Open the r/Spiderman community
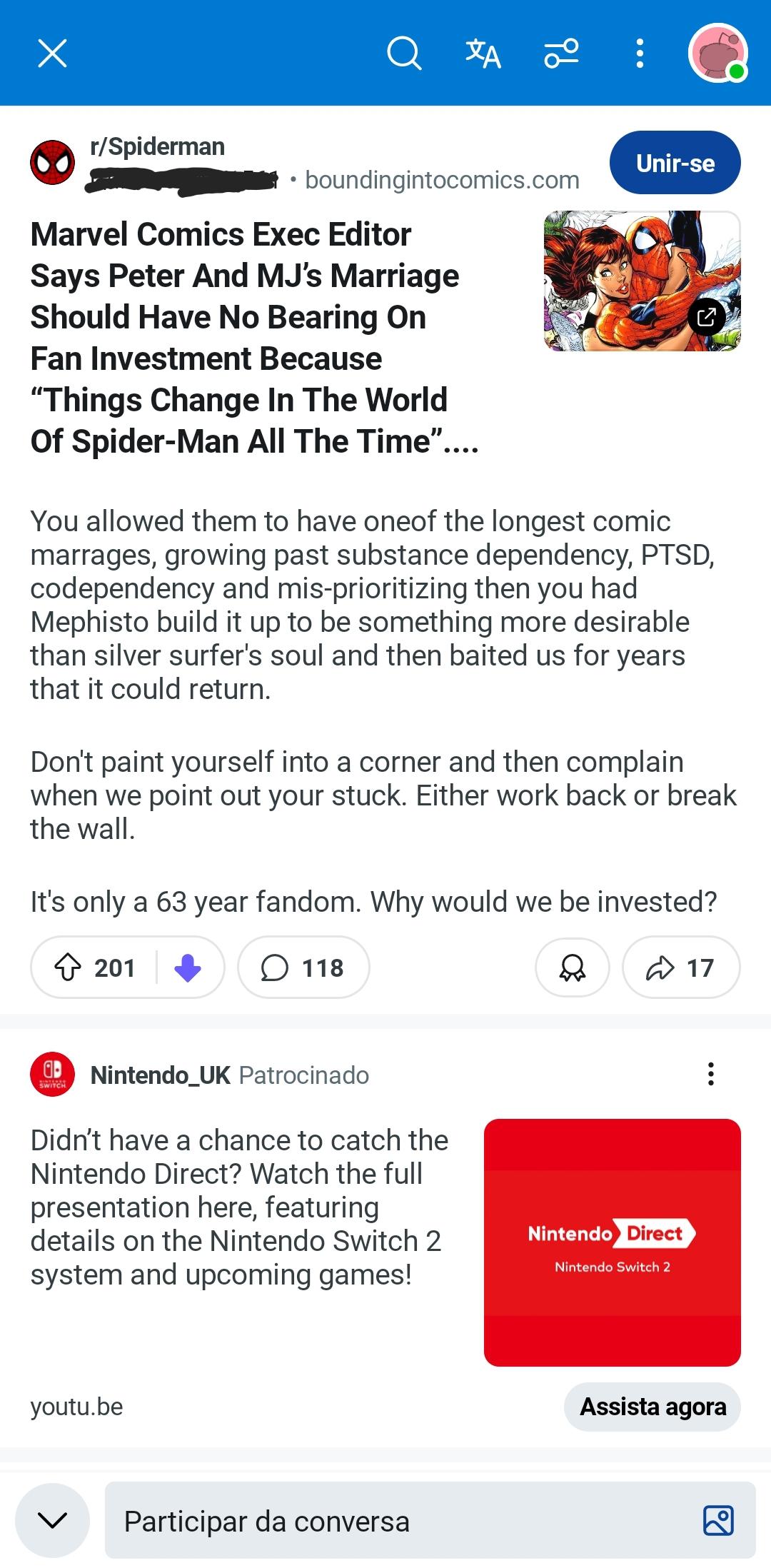The image size is (771, 1568). [x=157, y=146]
